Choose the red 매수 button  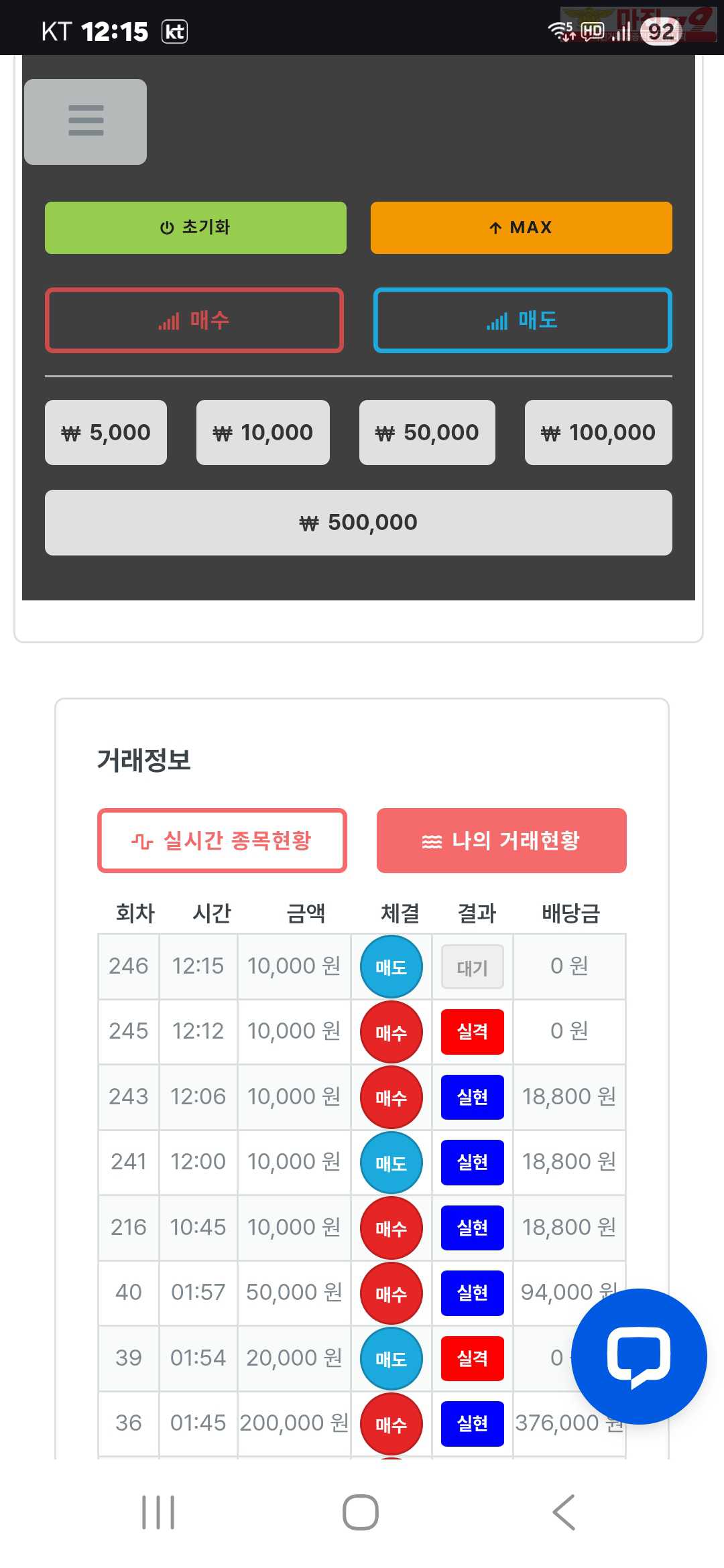pyautogui.click(x=194, y=320)
